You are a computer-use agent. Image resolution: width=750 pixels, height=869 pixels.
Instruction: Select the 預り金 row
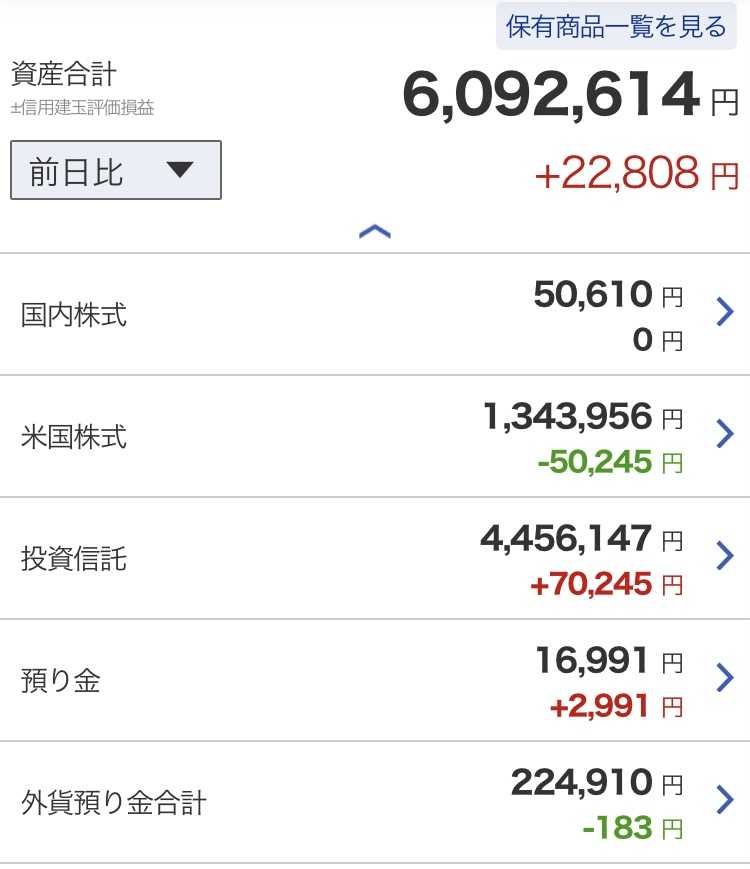(375, 680)
